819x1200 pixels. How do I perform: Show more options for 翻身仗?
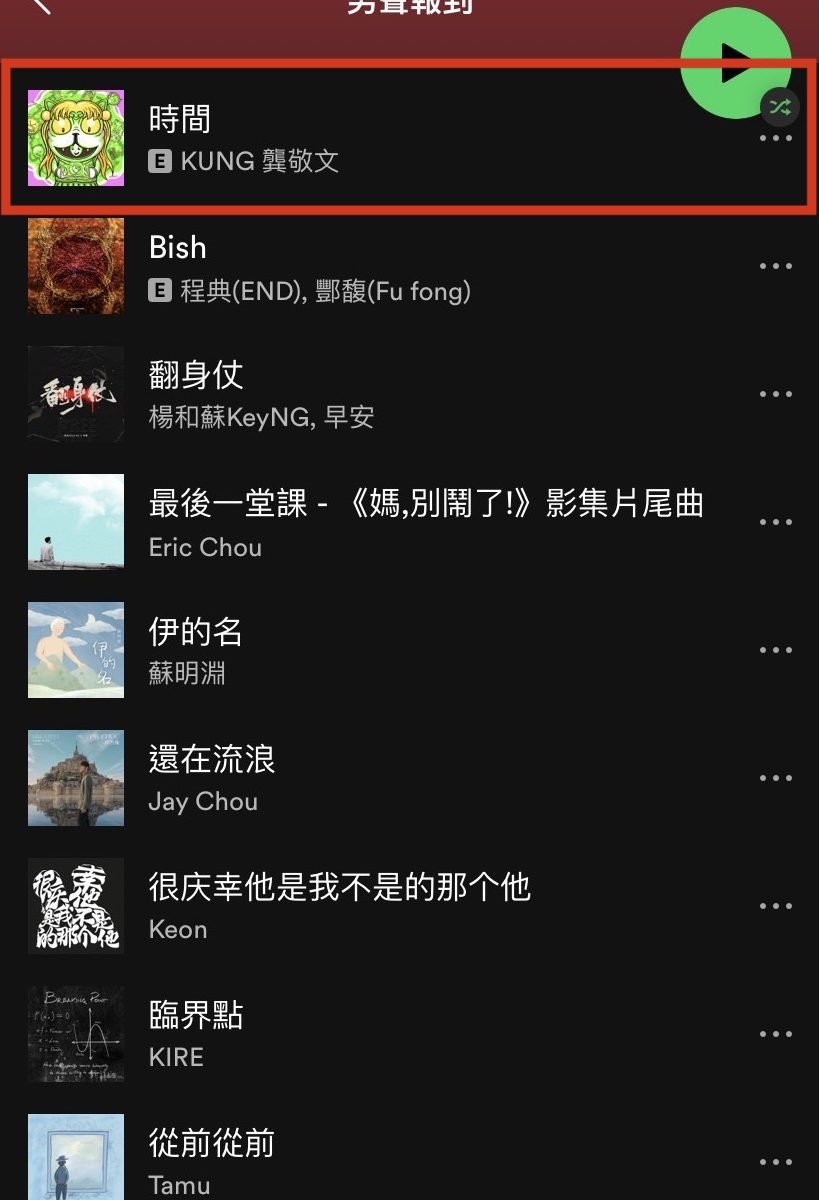(775, 394)
